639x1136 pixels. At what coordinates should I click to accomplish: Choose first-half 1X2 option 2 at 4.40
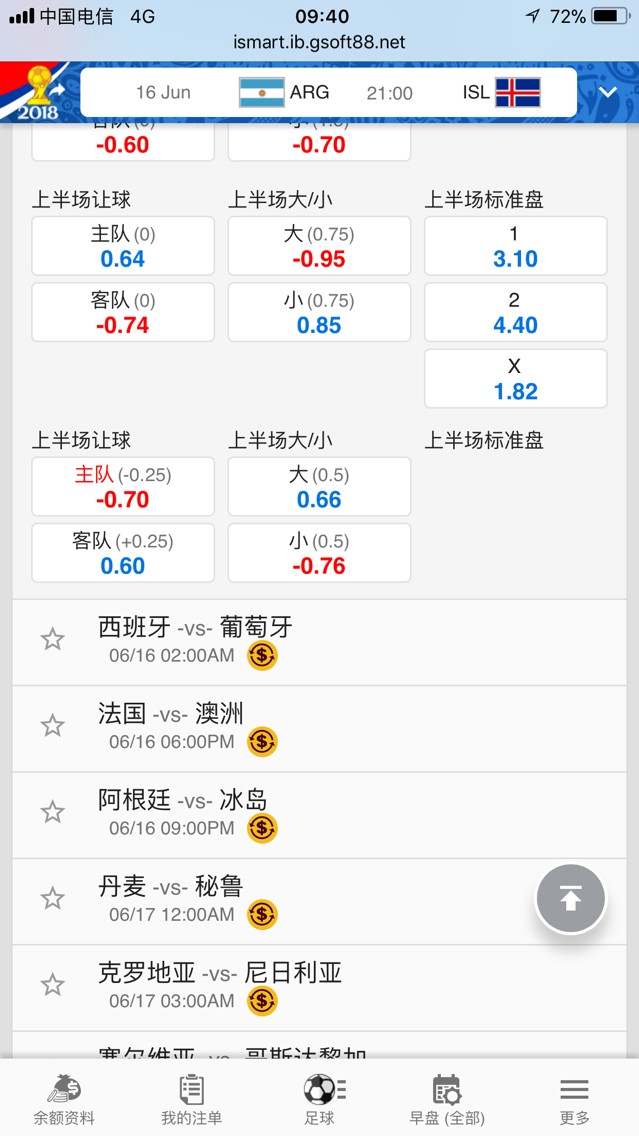(516, 312)
